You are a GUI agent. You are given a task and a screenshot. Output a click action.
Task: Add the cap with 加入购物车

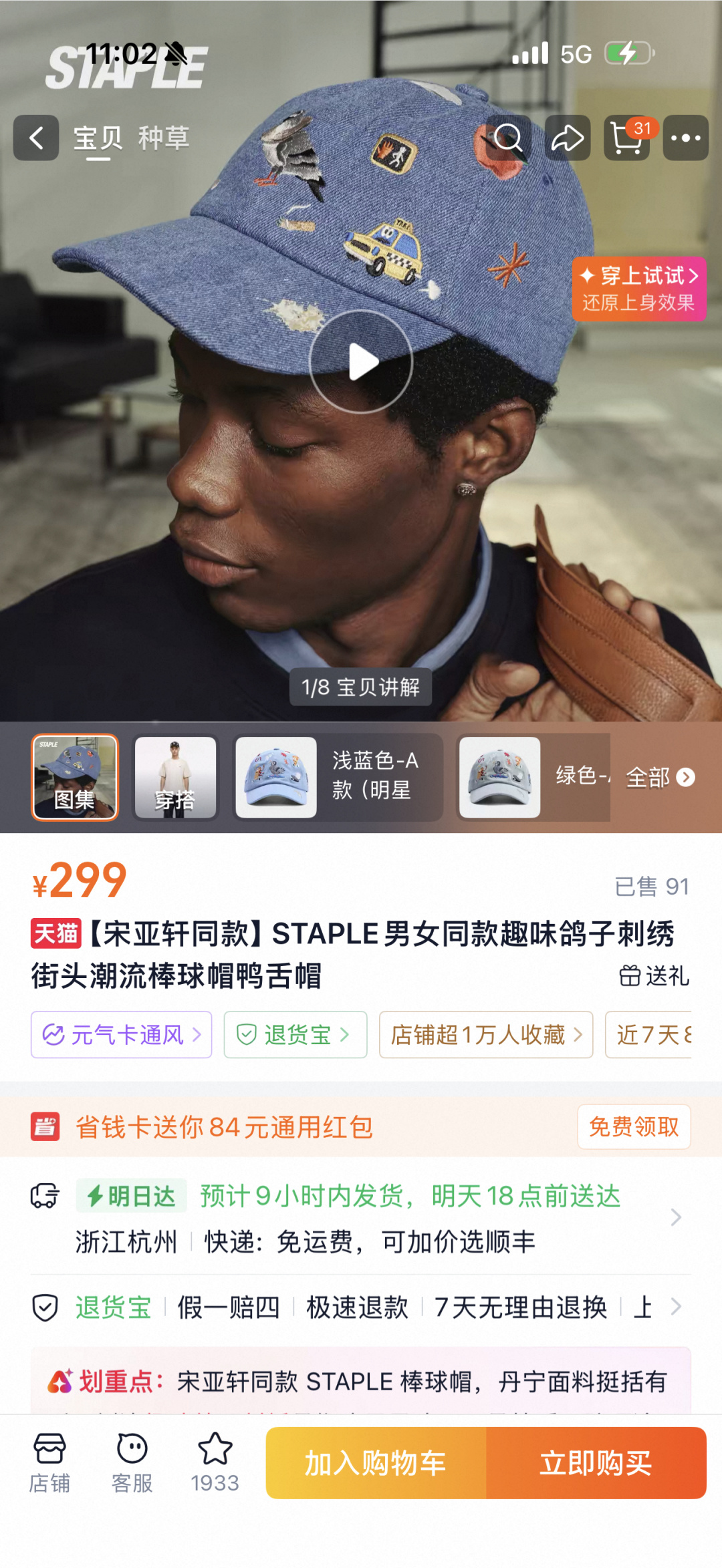(376, 1463)
